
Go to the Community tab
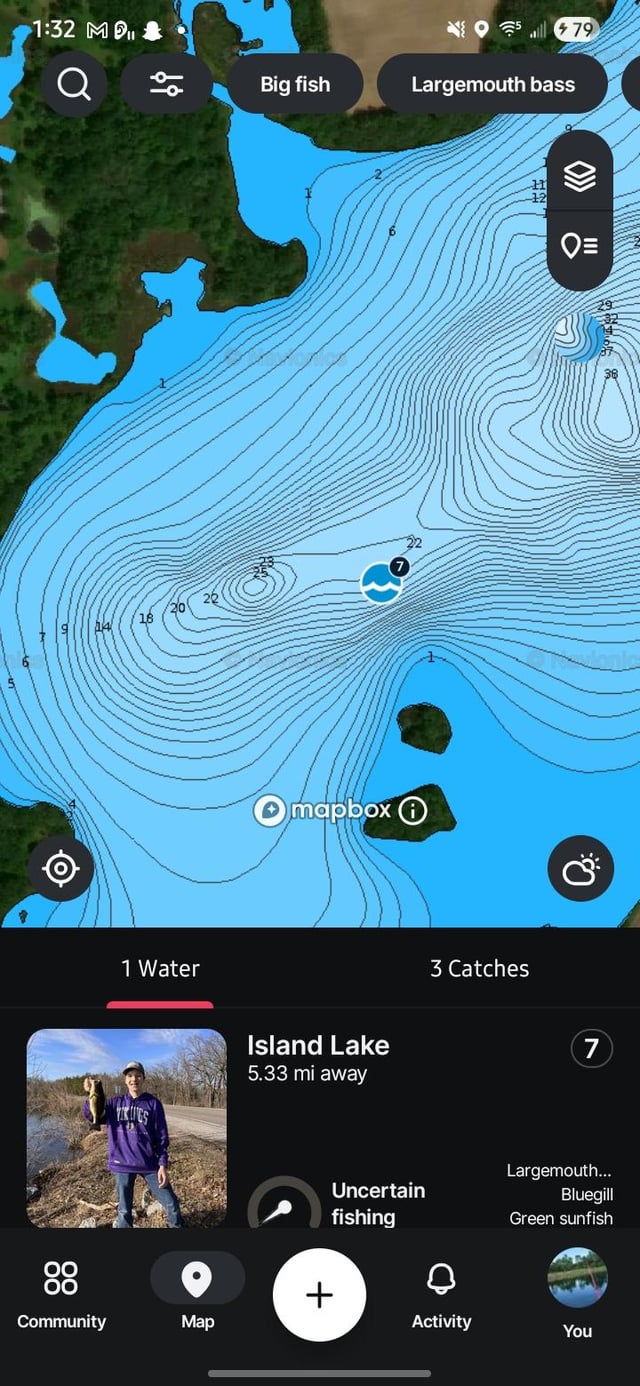click(x=61, y=1294)
